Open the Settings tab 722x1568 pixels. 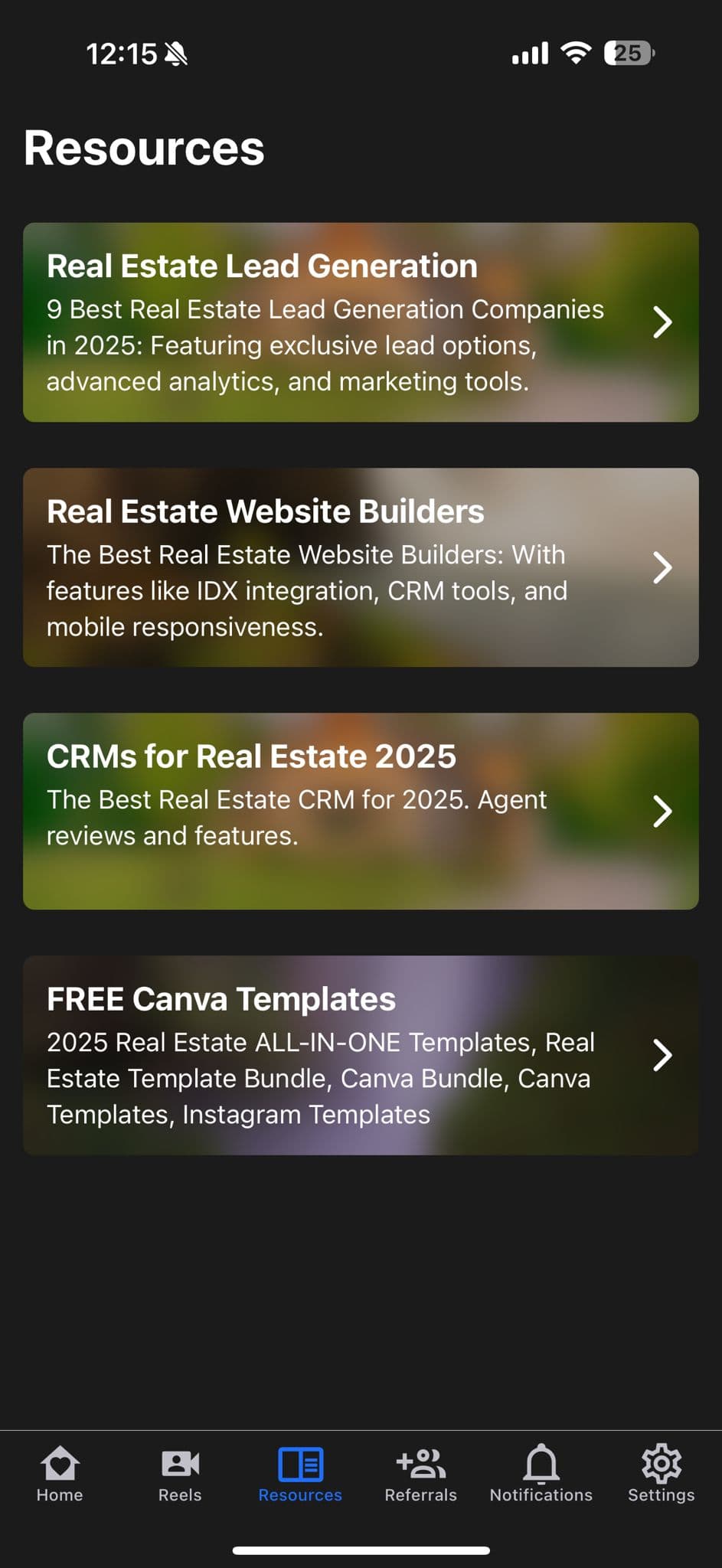click(661, 1474)
